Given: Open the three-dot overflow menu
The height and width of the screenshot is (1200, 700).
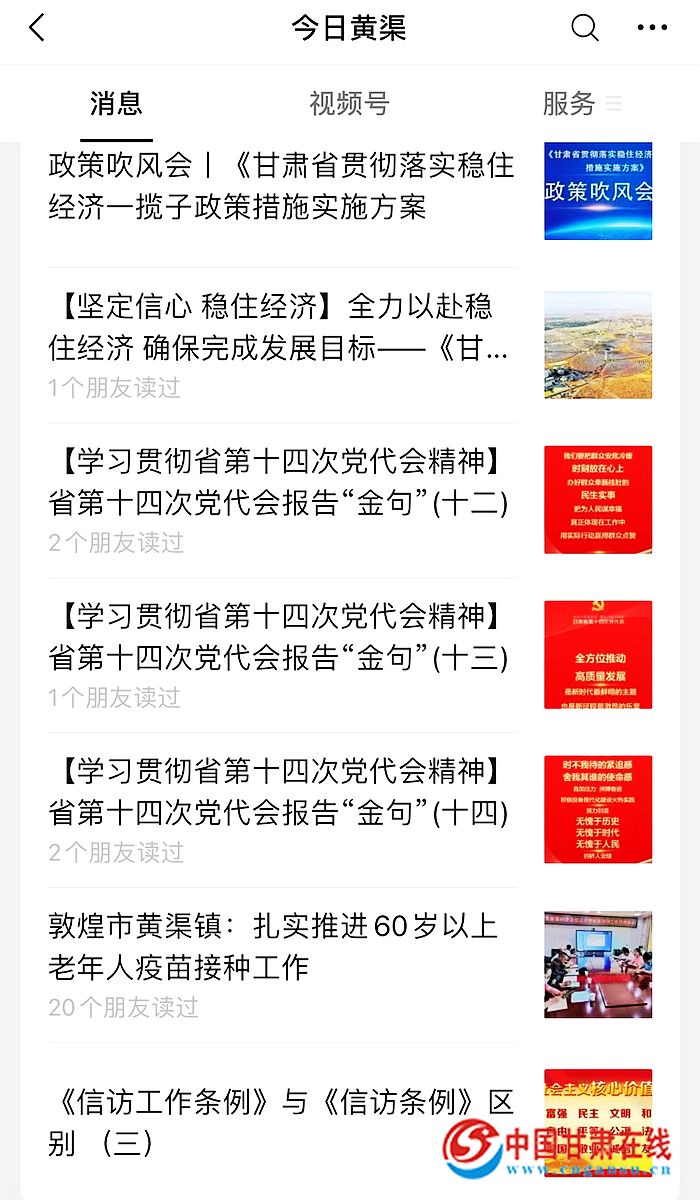Looking at the screenshot, I should 652,28.
